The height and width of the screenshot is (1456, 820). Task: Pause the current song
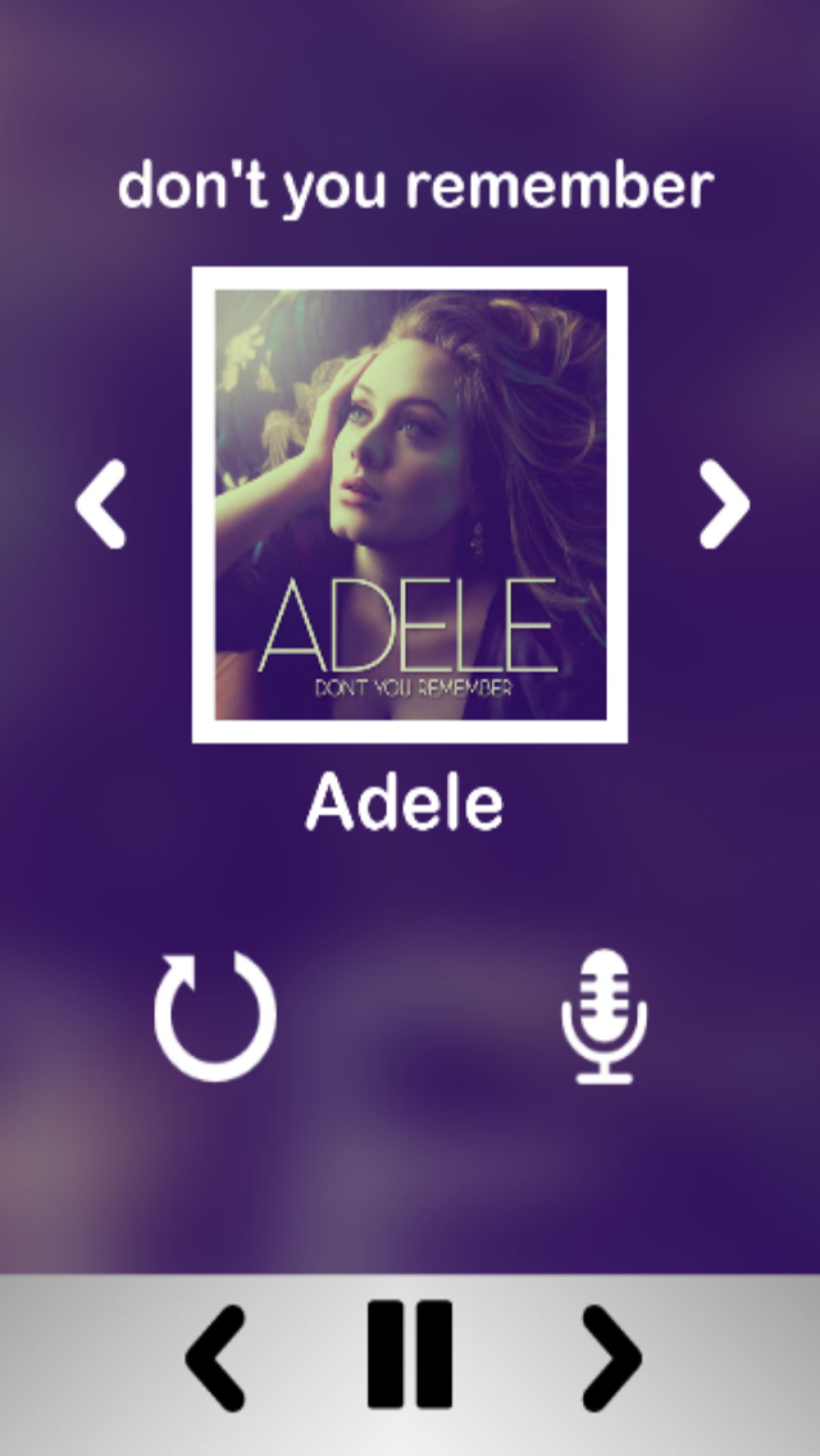410,1357
